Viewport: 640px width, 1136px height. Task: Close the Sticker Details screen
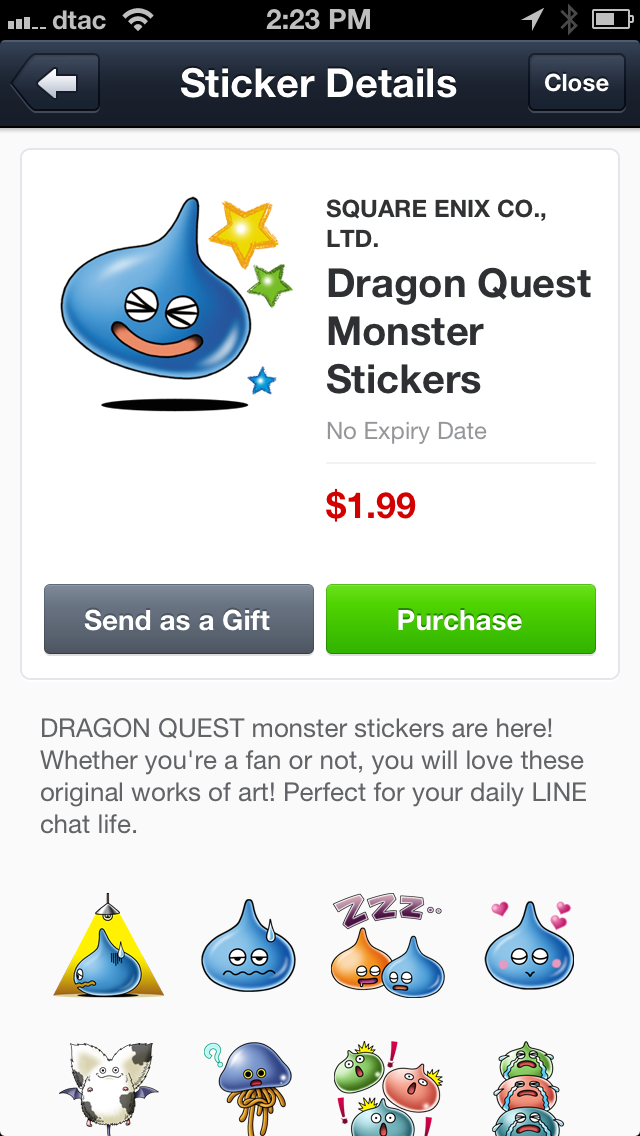pyautogui.click(x=576, y=83)
